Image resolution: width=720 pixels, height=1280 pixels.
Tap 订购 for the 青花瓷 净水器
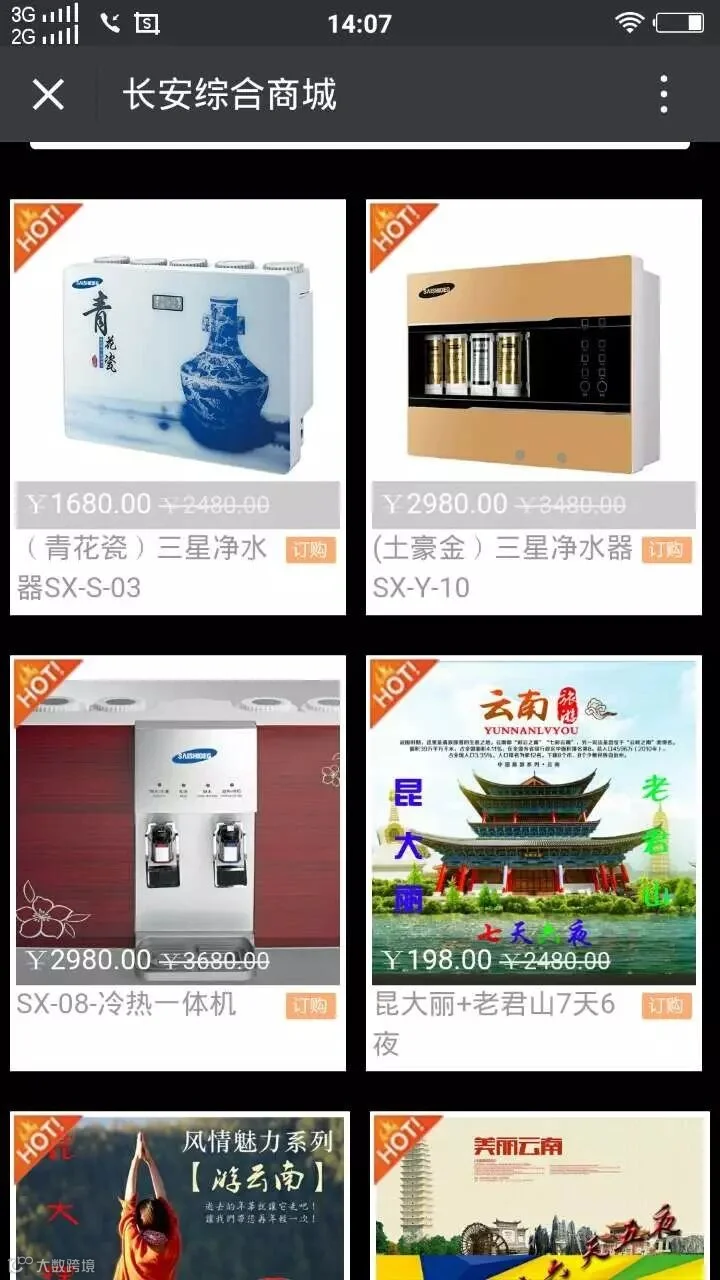tap(311, 550)
